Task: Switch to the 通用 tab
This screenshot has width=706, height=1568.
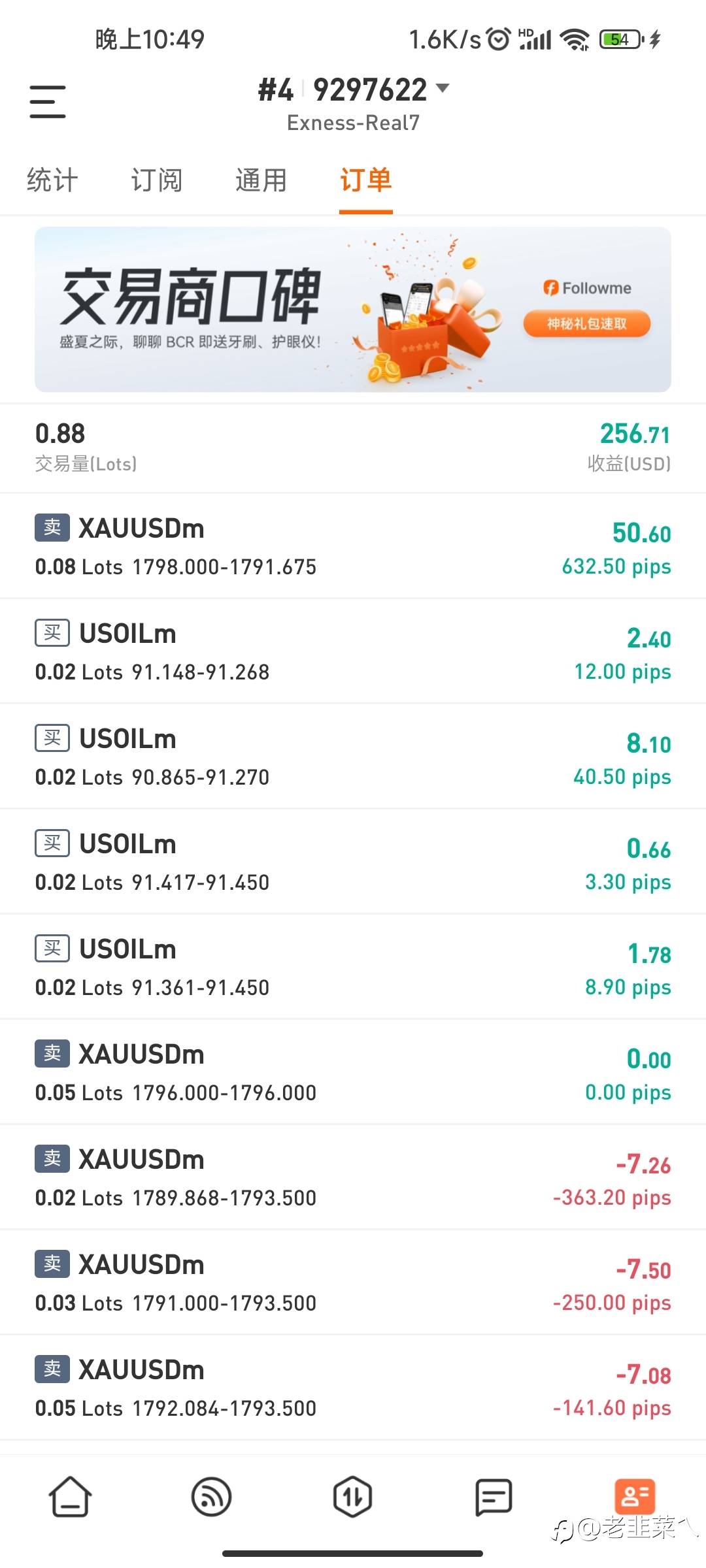Action: tap(261, 180)
